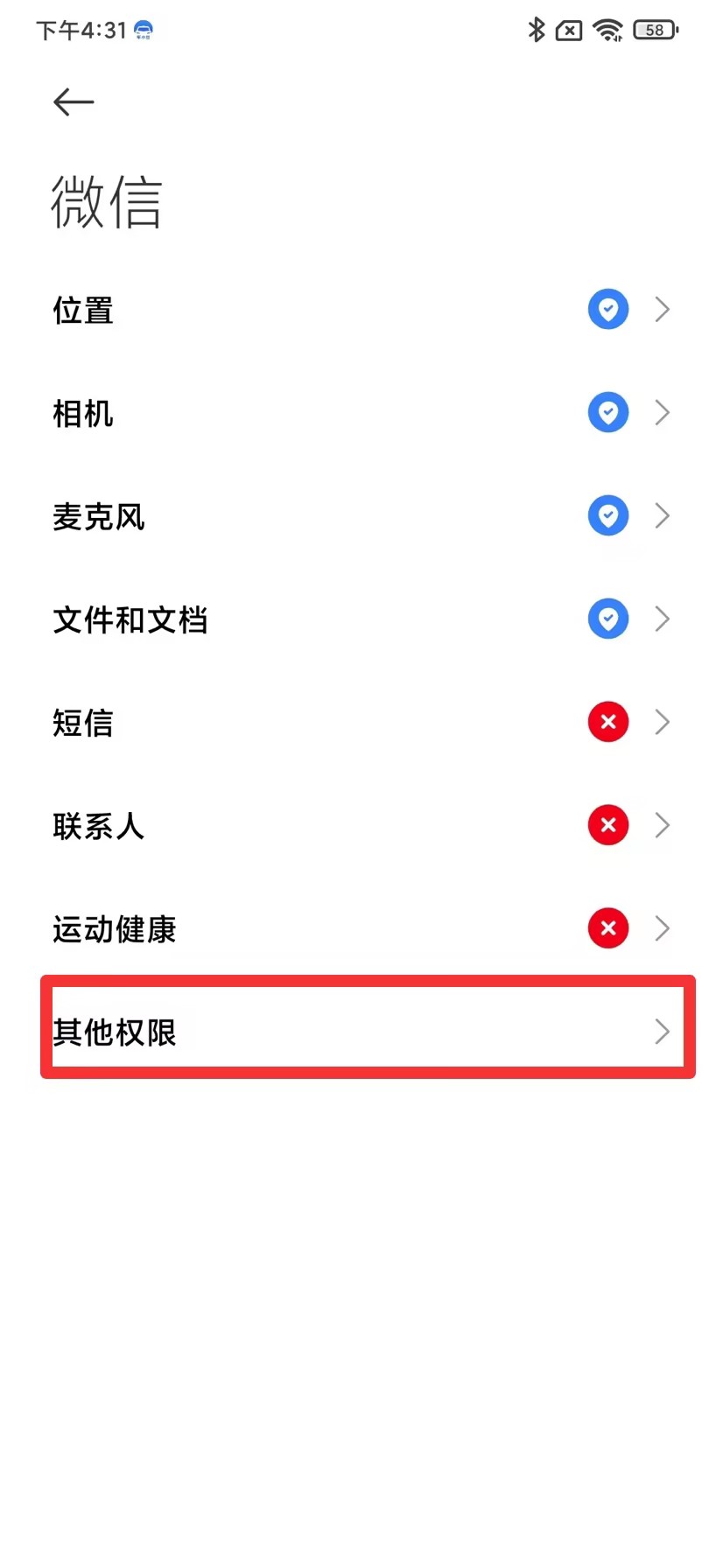Open the 相机 permission settings

pos(361,413)
